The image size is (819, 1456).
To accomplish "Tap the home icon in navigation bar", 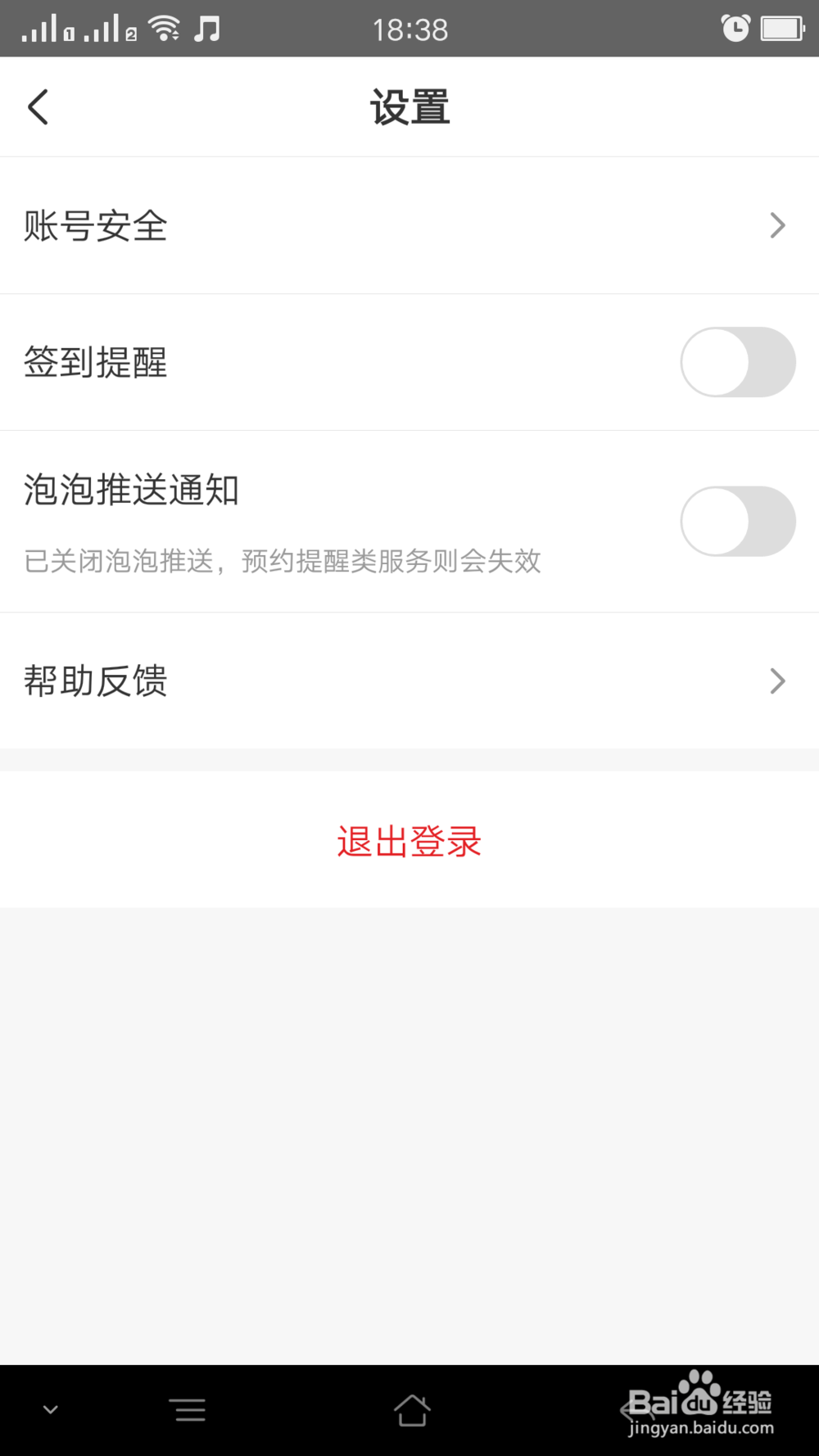I will point(413,1410).
